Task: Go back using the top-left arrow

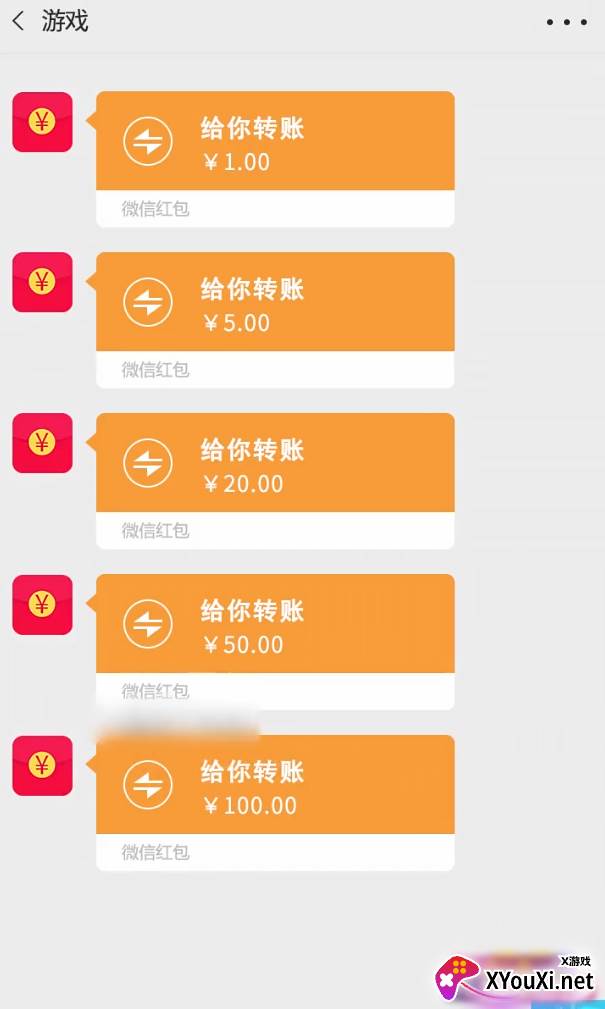Action: click(x=18, y=22)
